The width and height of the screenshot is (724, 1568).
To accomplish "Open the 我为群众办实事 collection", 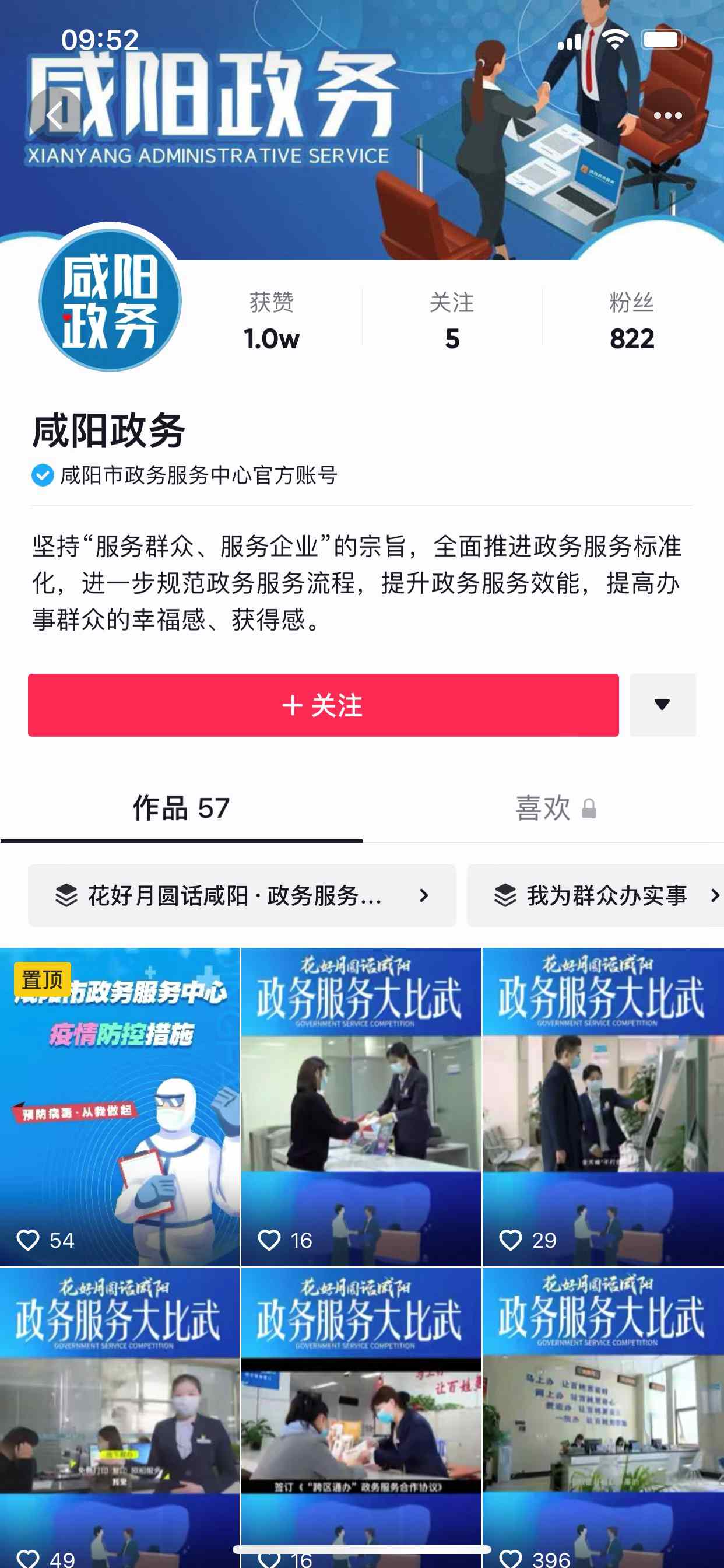I will click(x=596, y=895).
